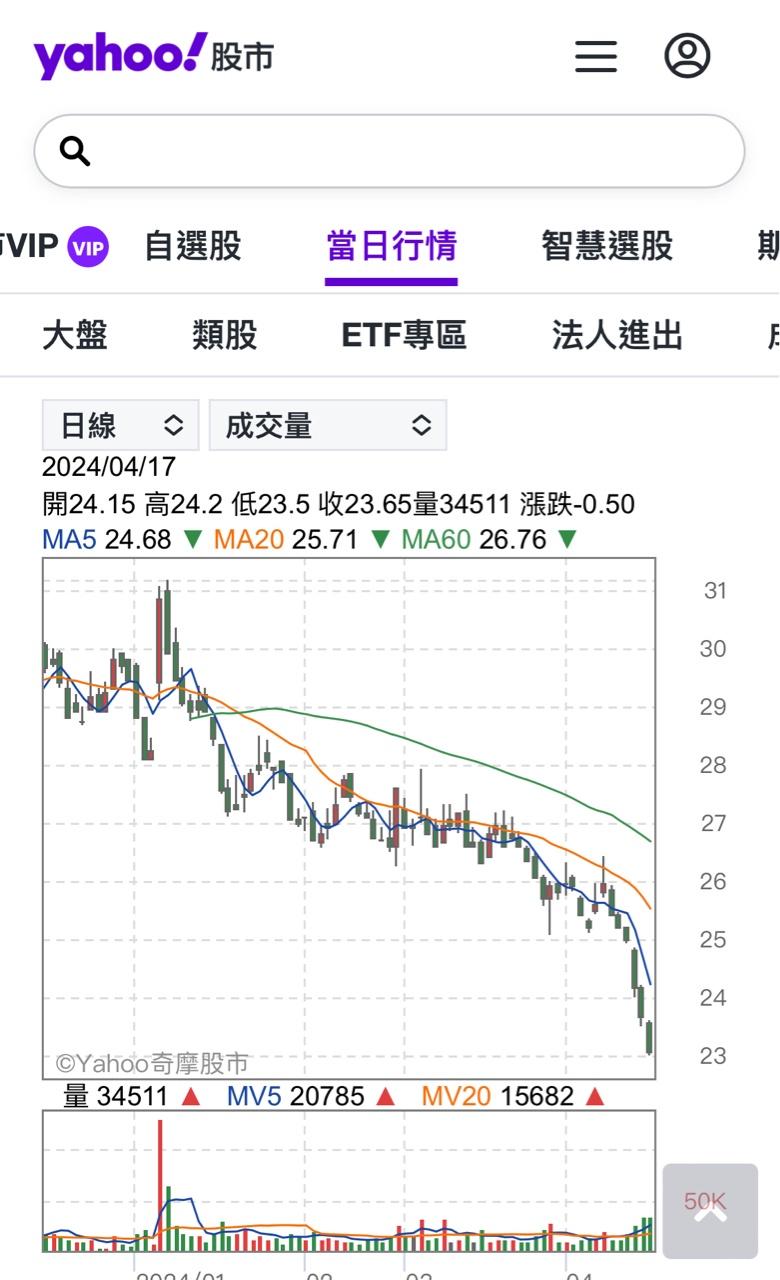Open the 大盤 sub-tab

click(x=75, y=335)
